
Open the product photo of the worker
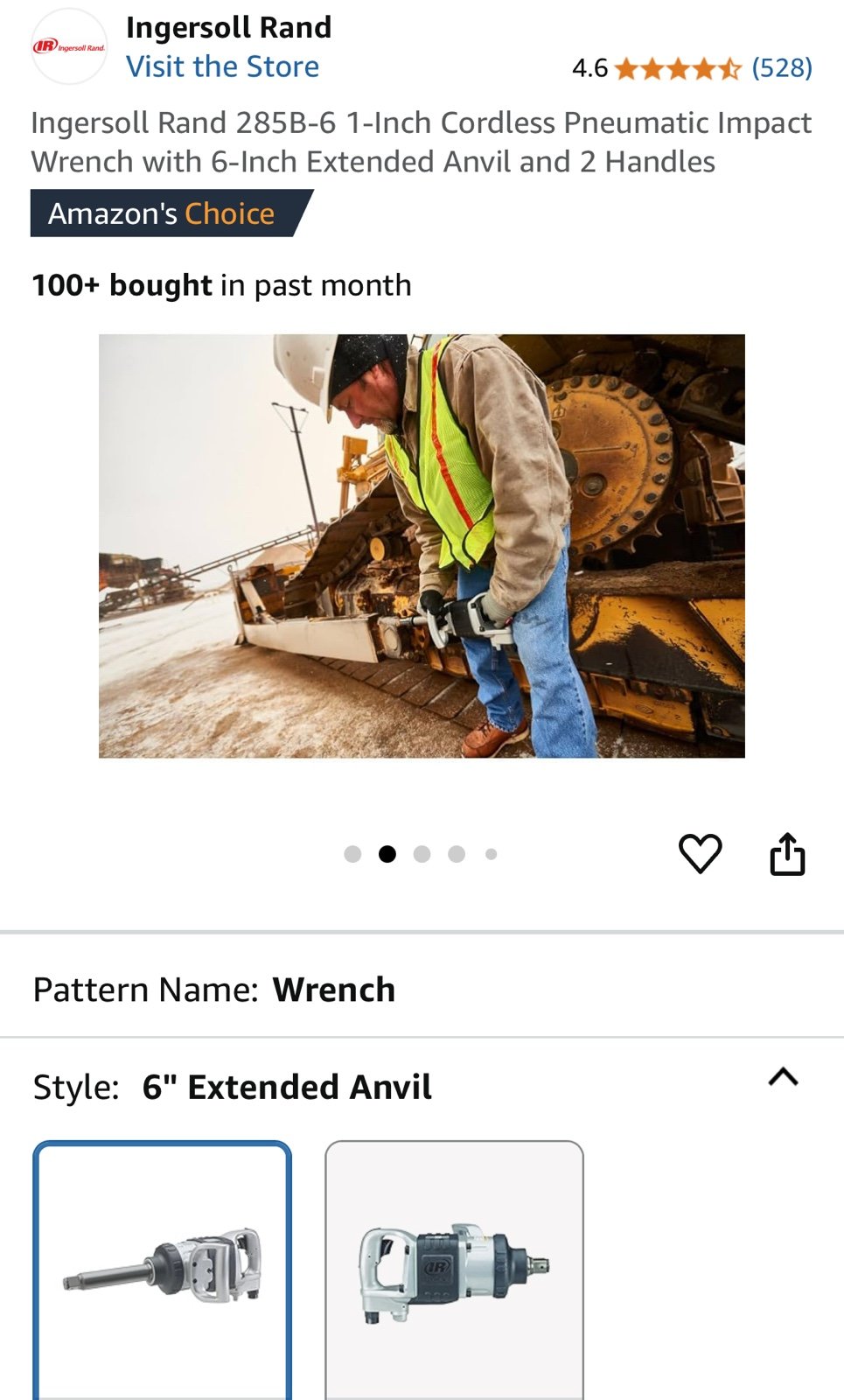pyautogui.click(x=422, y=546)
